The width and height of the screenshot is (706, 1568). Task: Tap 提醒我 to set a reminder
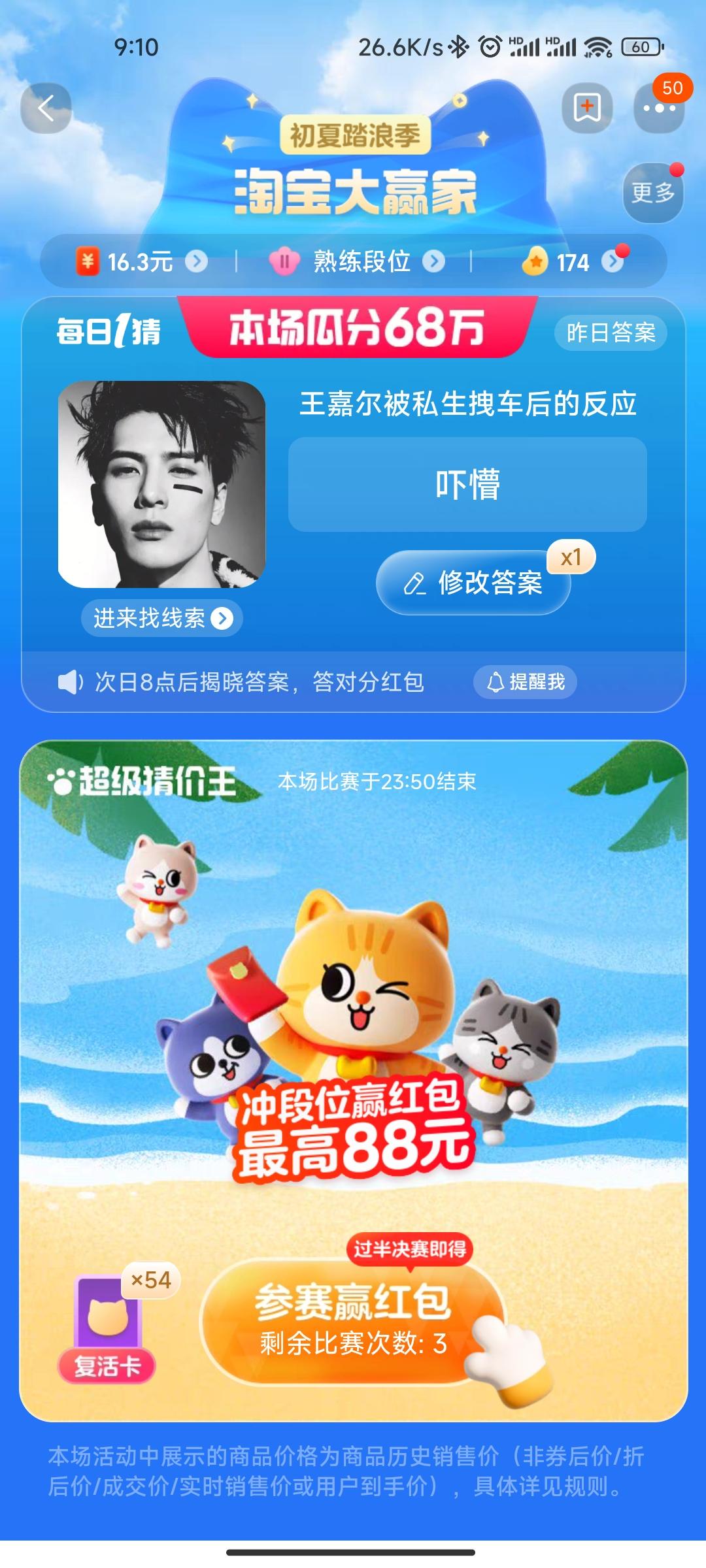525,682
